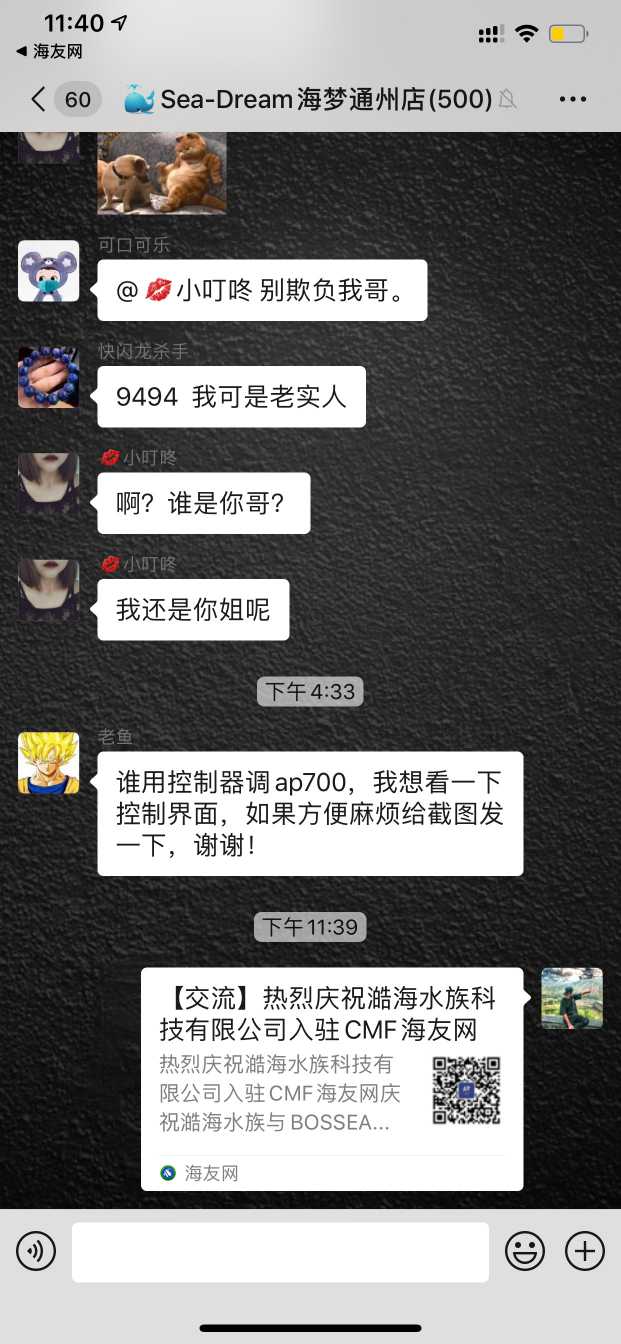Open 老鱼's profile avatar

[x=48, y=763]
